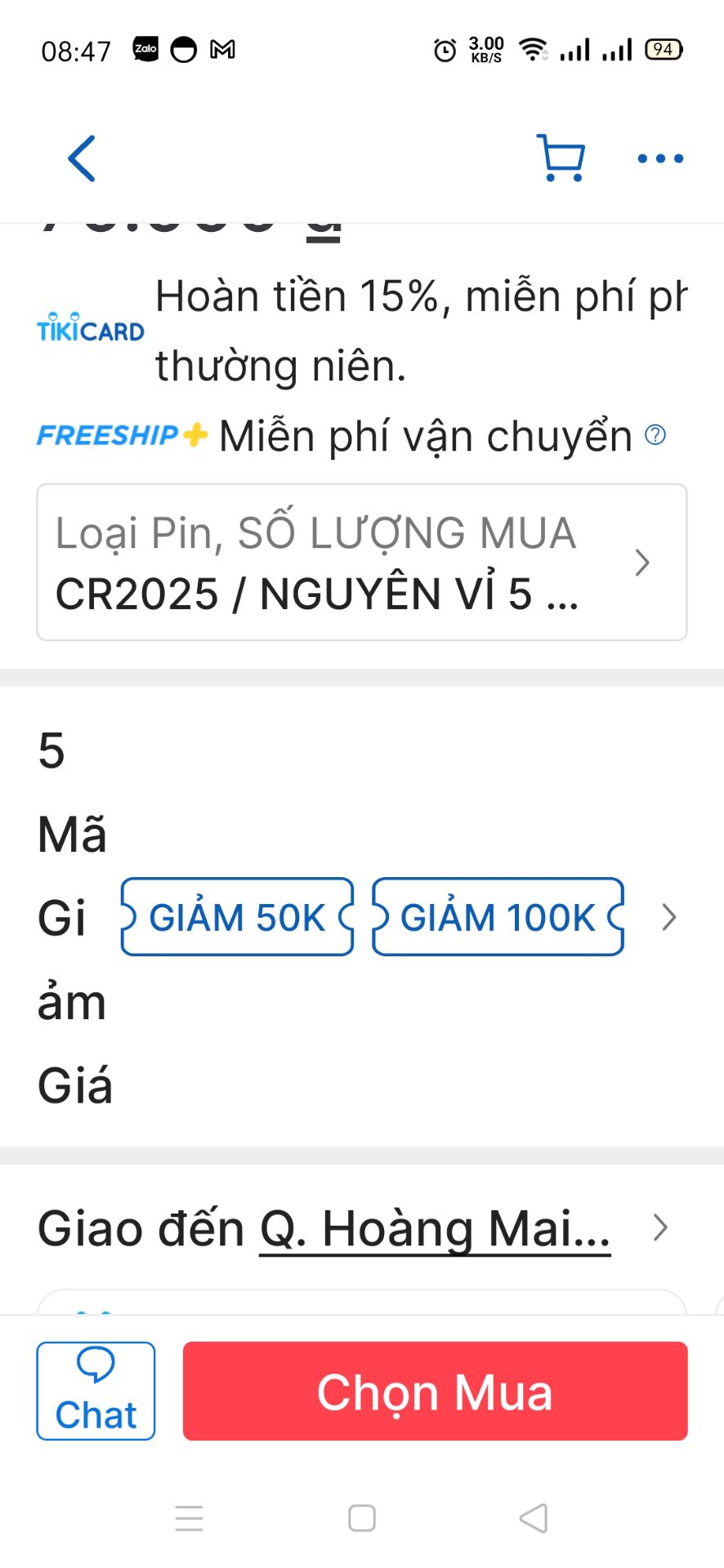Tap the recent apps icon in navigation bar
This screenshot has height=1568, width=724.
tap(188, 1518)
